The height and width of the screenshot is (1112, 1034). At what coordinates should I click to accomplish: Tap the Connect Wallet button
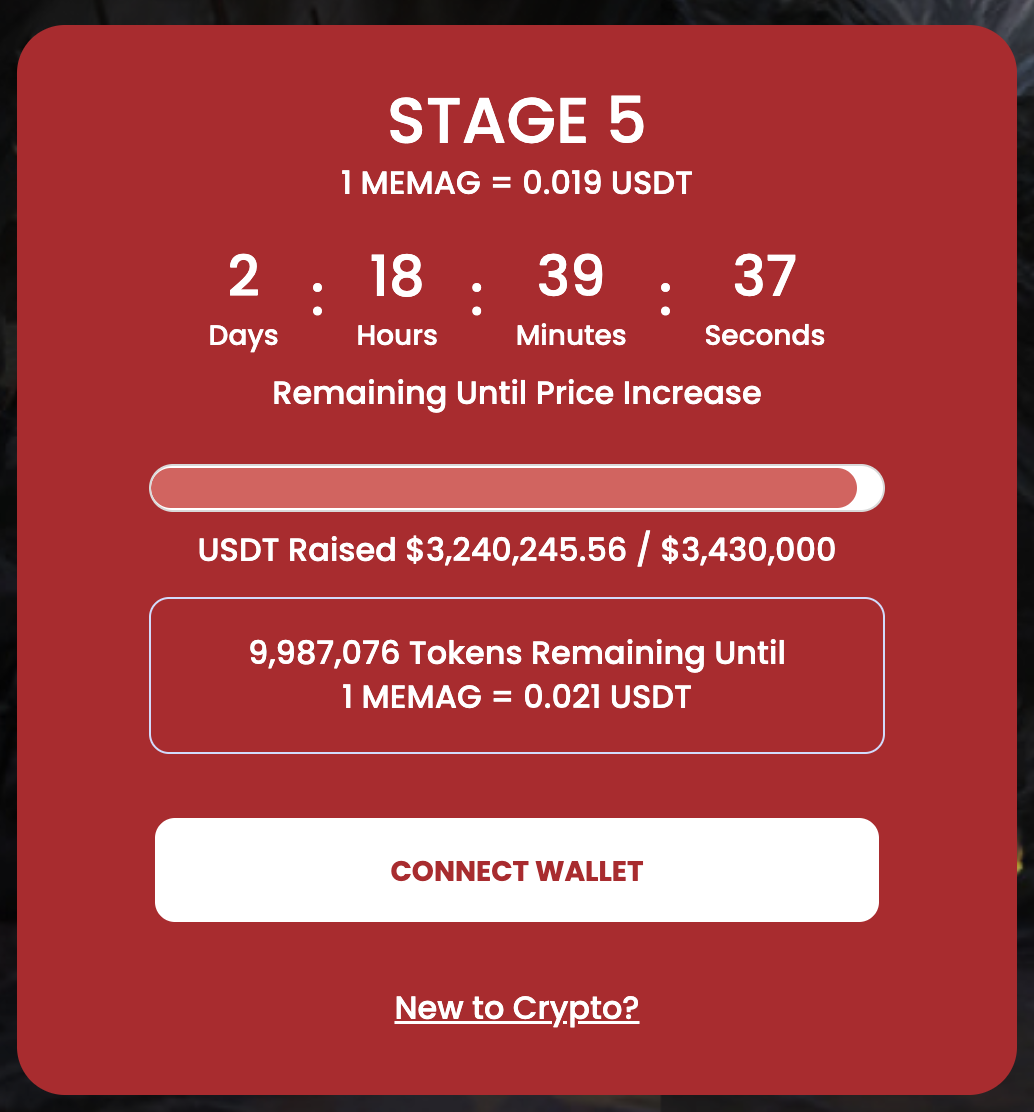[x=516, y=870]
